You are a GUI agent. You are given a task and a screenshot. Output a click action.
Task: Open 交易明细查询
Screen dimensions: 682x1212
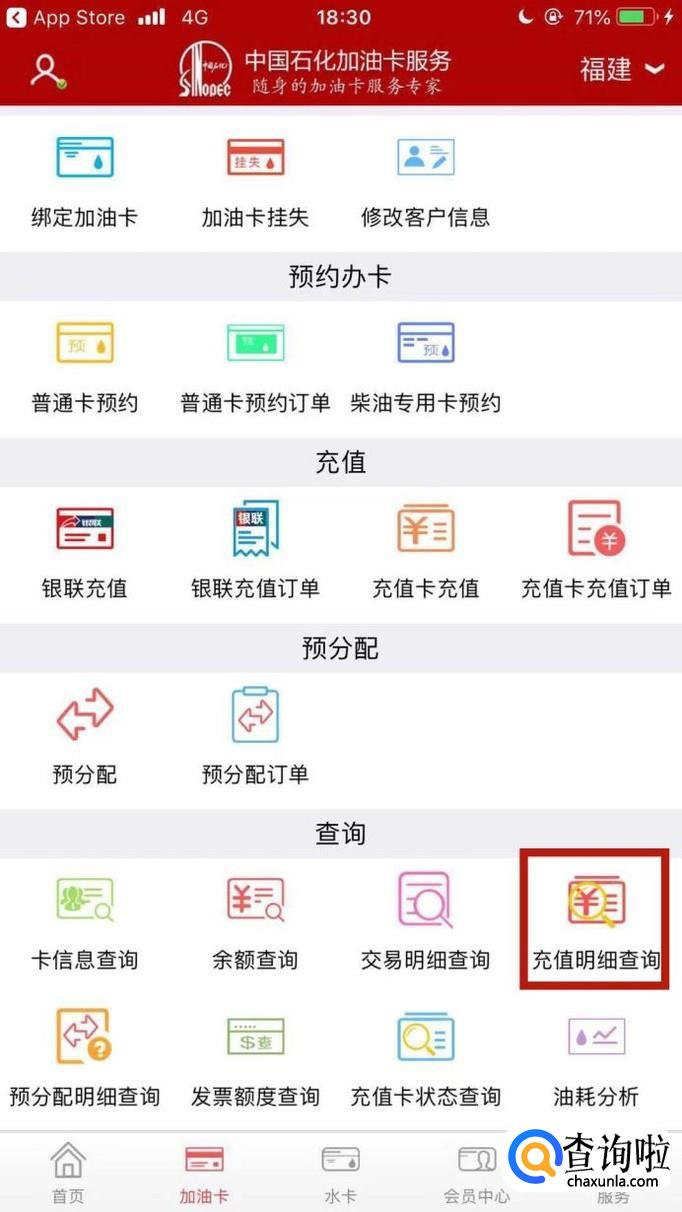426,922
